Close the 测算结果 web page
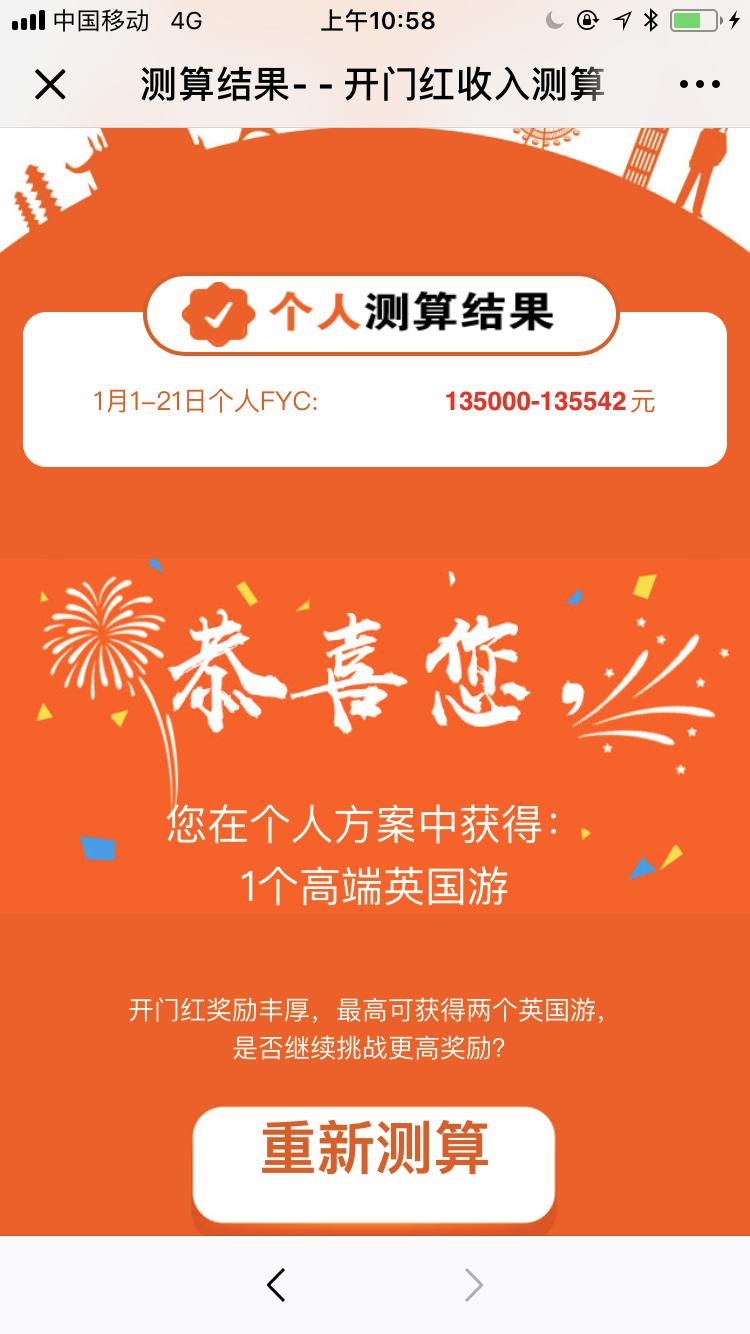 50,85
